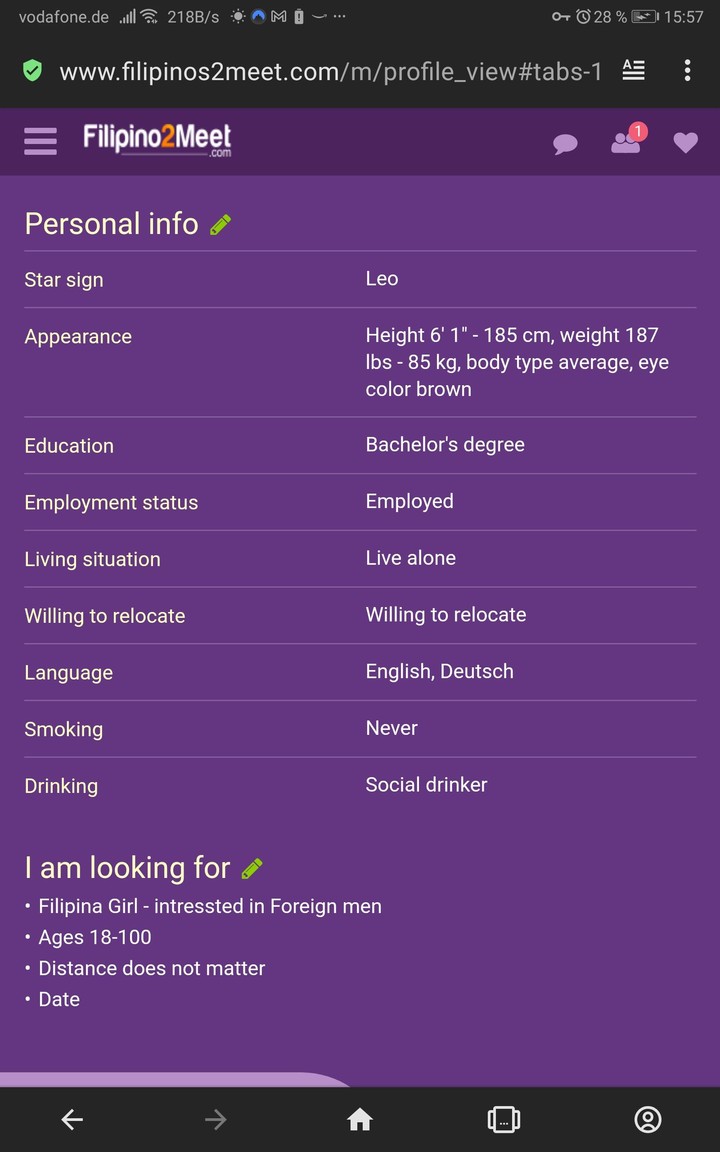This screenshot has width=720, height=1152.
Task: Open the browser tabs switcher
Action: coord(504,1120)
